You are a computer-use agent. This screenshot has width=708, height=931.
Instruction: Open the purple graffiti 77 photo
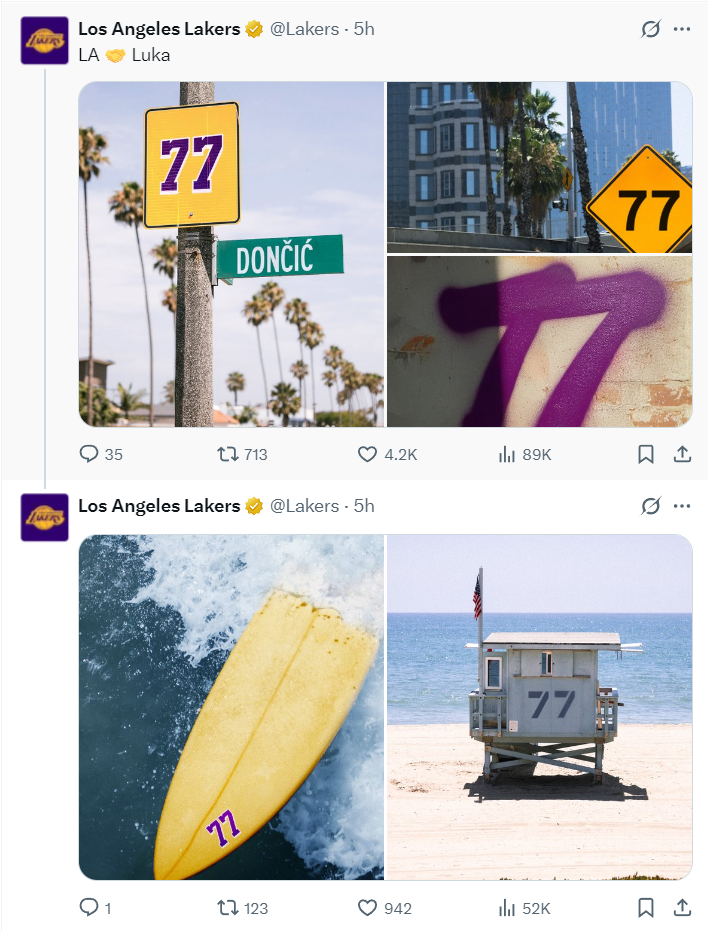click(x=539, y=341)
